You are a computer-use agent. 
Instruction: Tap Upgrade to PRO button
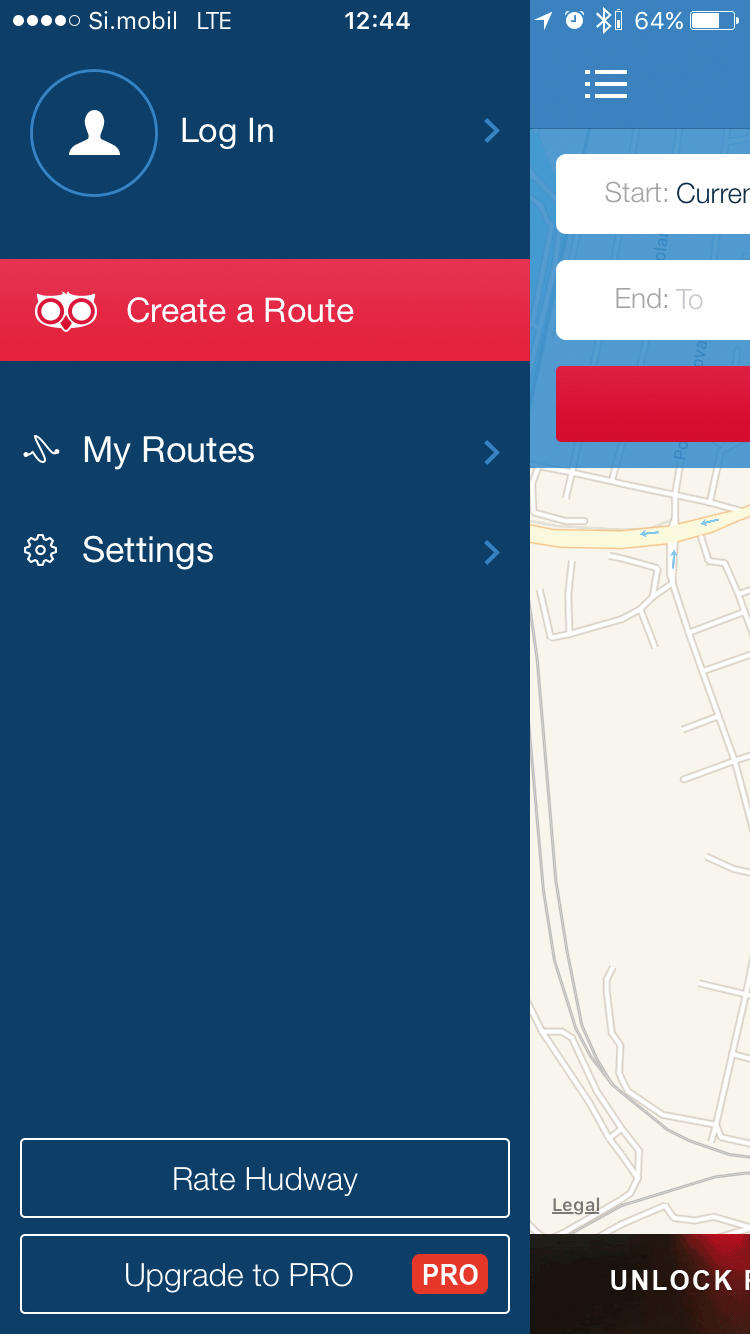[265, 1274]
